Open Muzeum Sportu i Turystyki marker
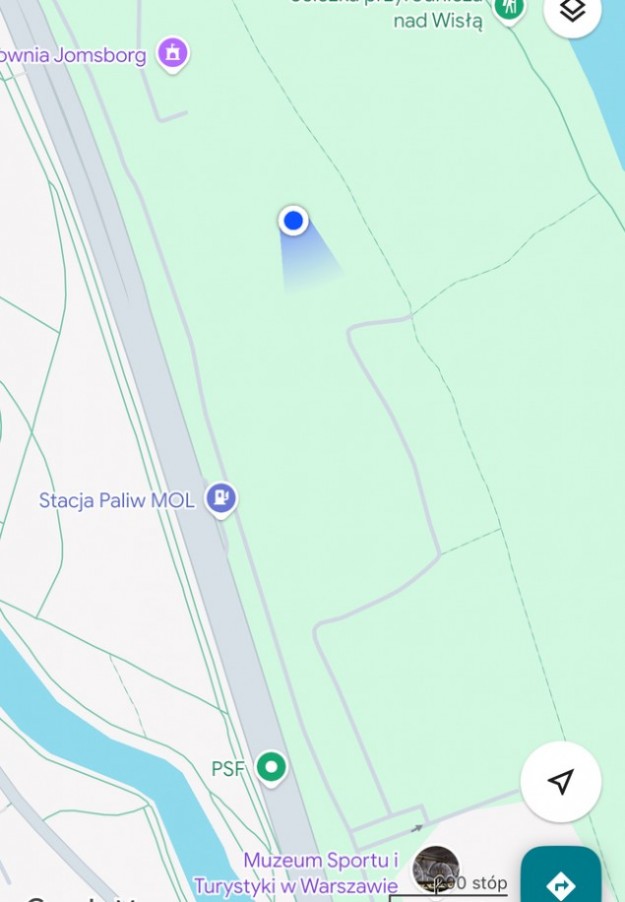The width and height of the screenshot is (625, 902). tap(435, 867)
